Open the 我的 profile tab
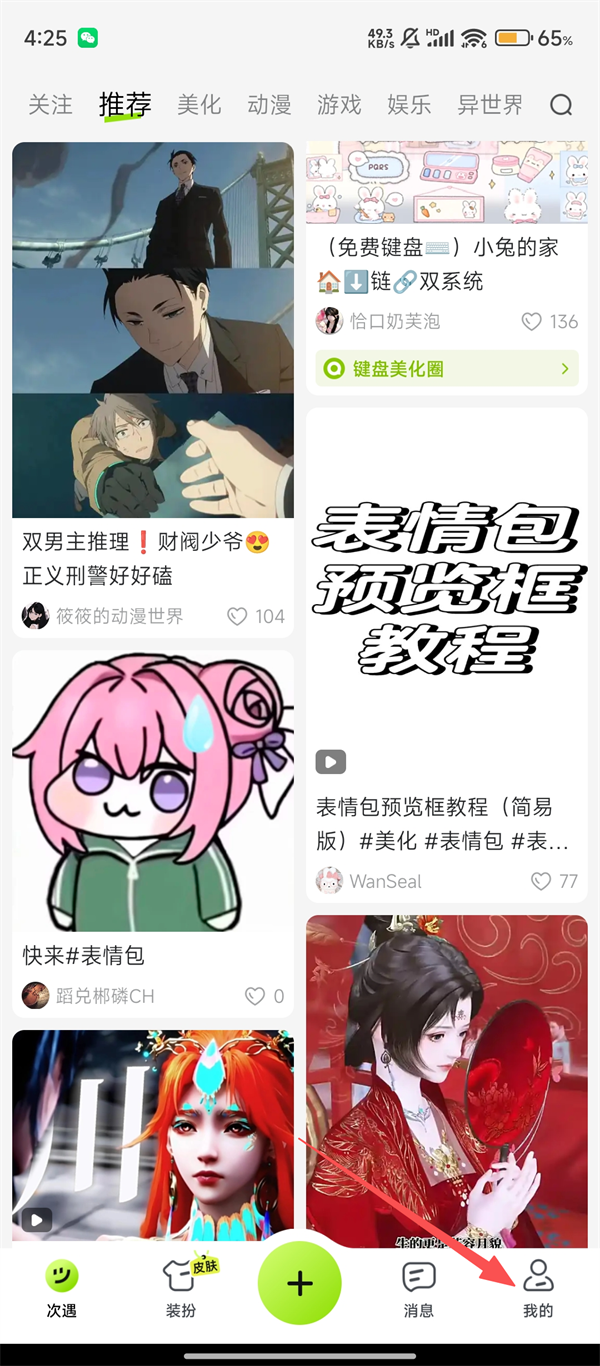 pos(538,1288)
